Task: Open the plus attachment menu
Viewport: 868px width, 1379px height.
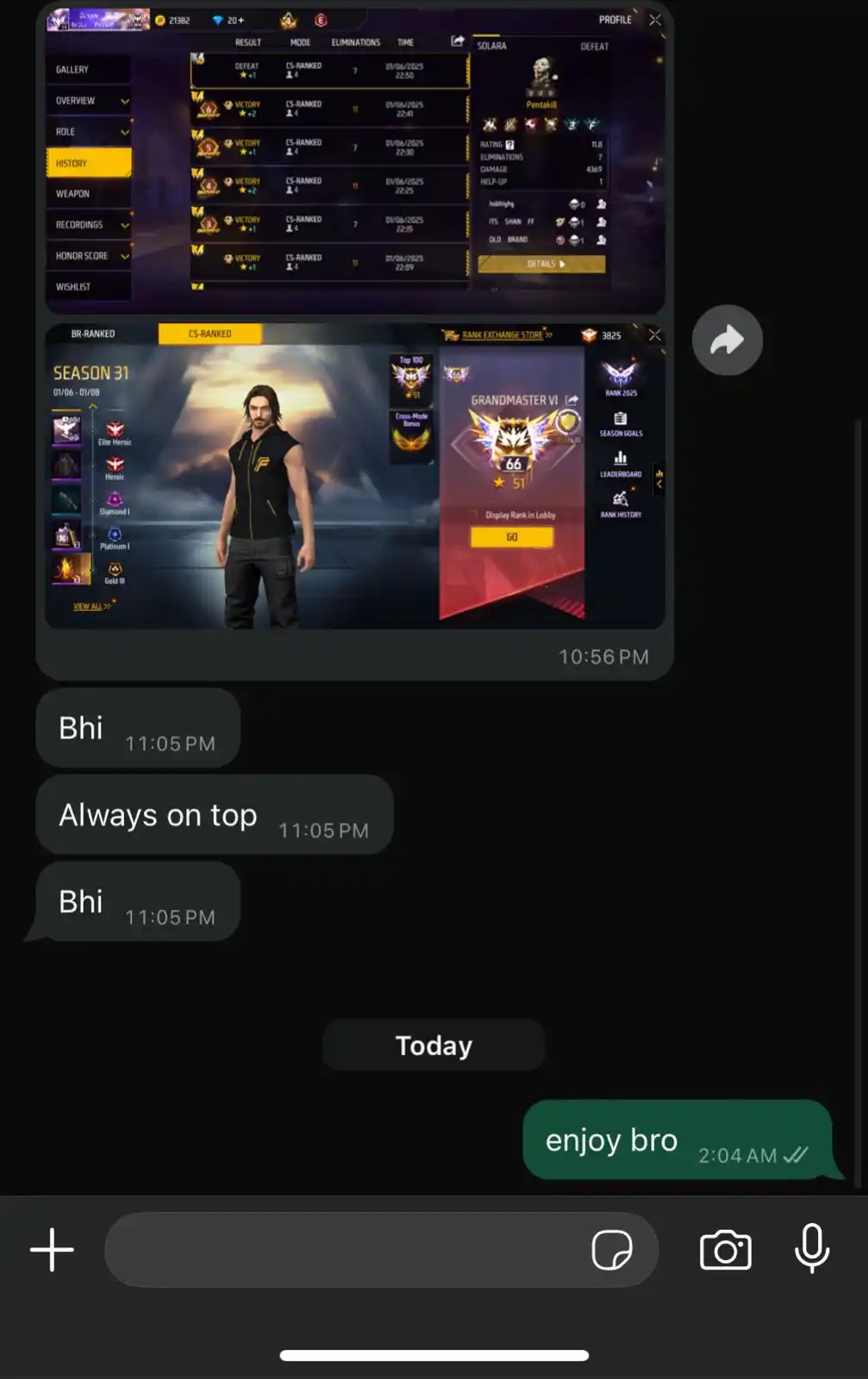Action: click(52, 1250)
